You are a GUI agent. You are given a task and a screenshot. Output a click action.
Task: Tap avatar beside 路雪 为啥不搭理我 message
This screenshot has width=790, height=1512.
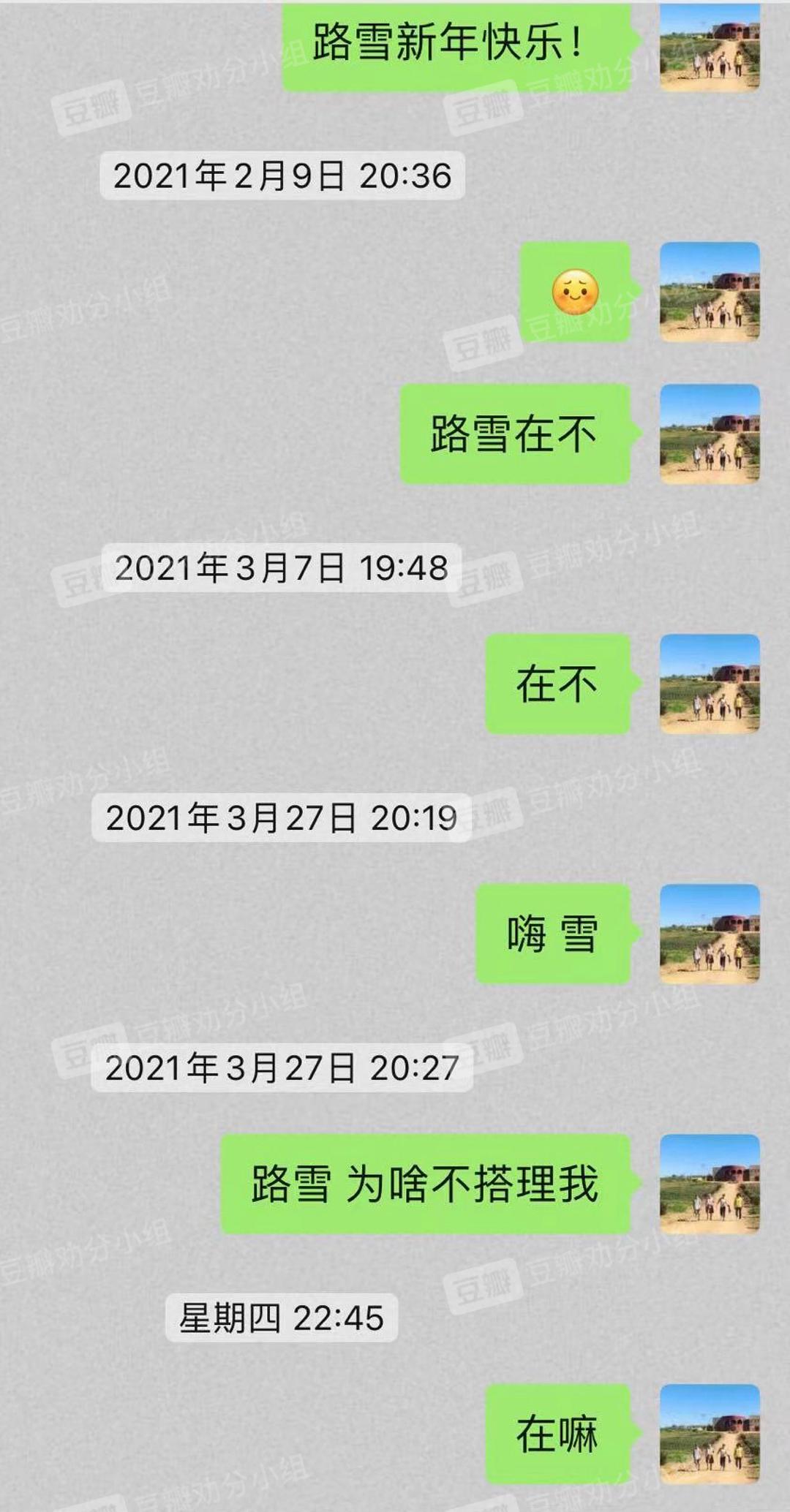click(x=710, y=1184)
